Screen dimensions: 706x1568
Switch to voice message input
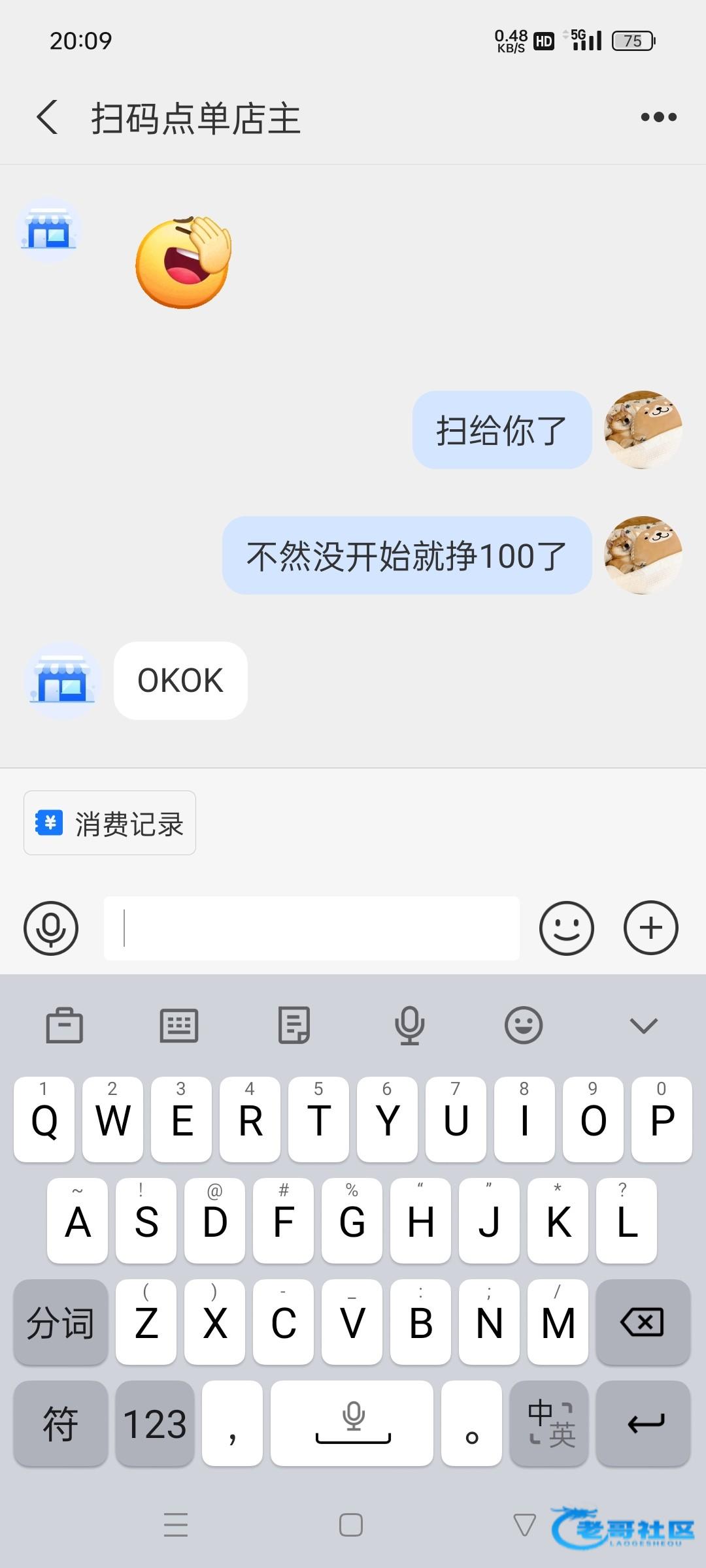click(51, 928)
